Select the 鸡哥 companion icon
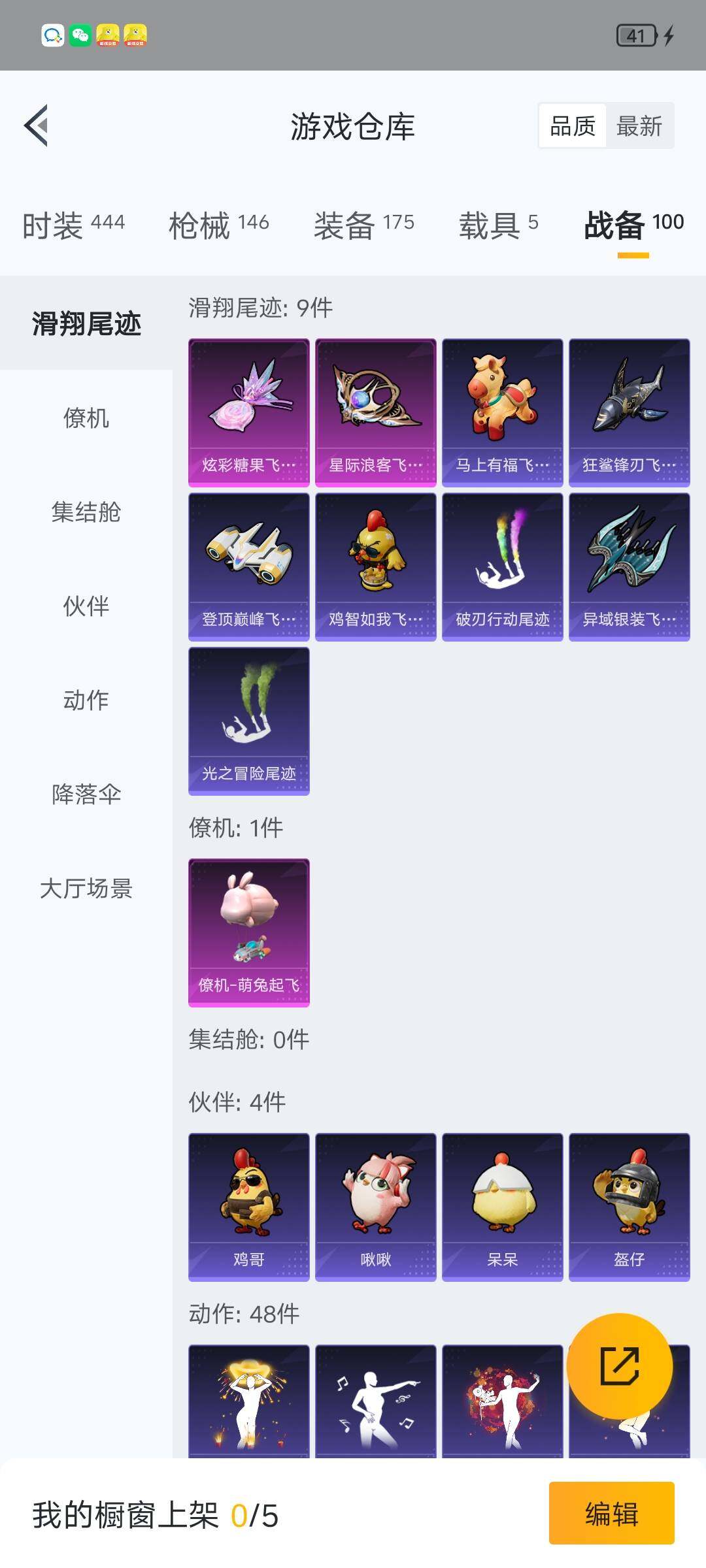The height and width of the screenshot is (1568, 706). click(248, 1207)
